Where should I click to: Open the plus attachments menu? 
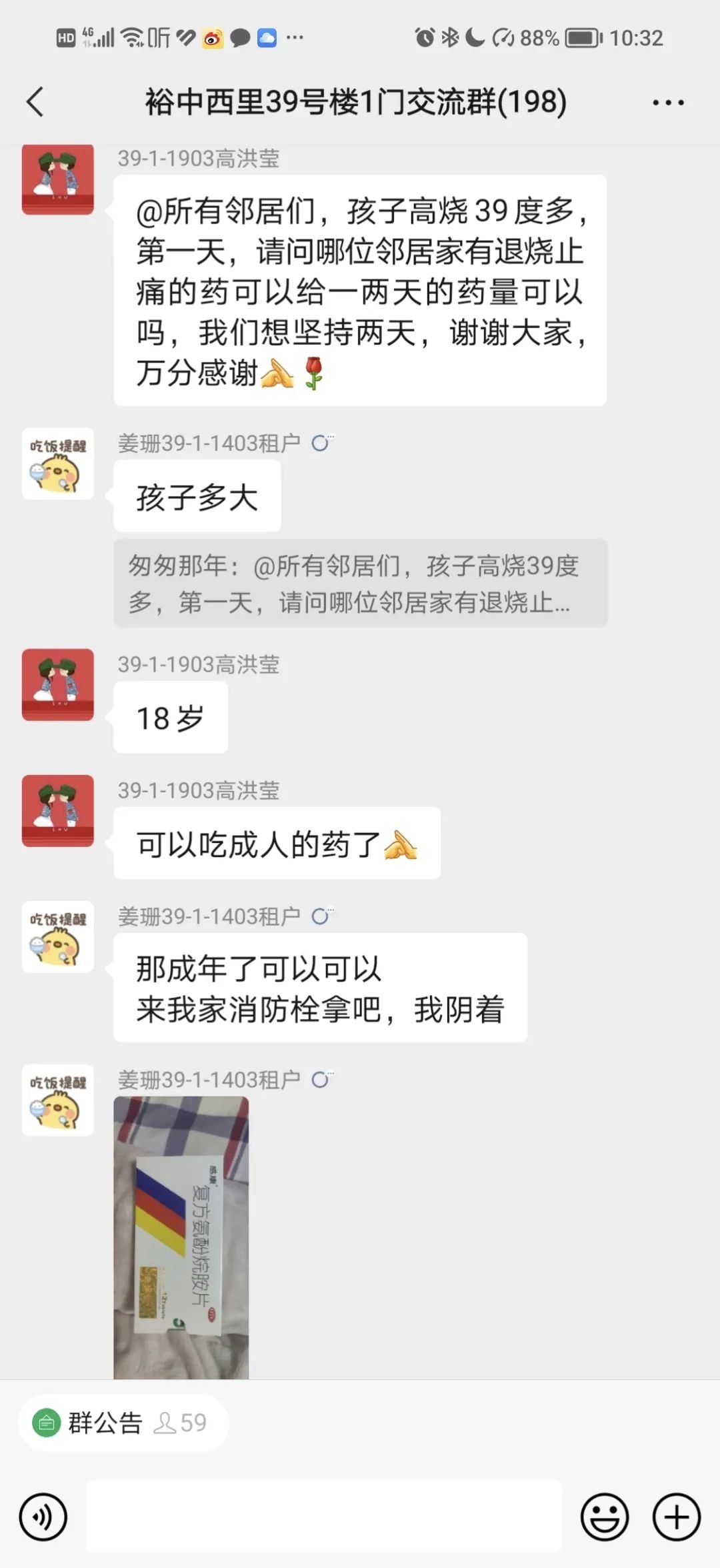click(x=676, y=1517)
